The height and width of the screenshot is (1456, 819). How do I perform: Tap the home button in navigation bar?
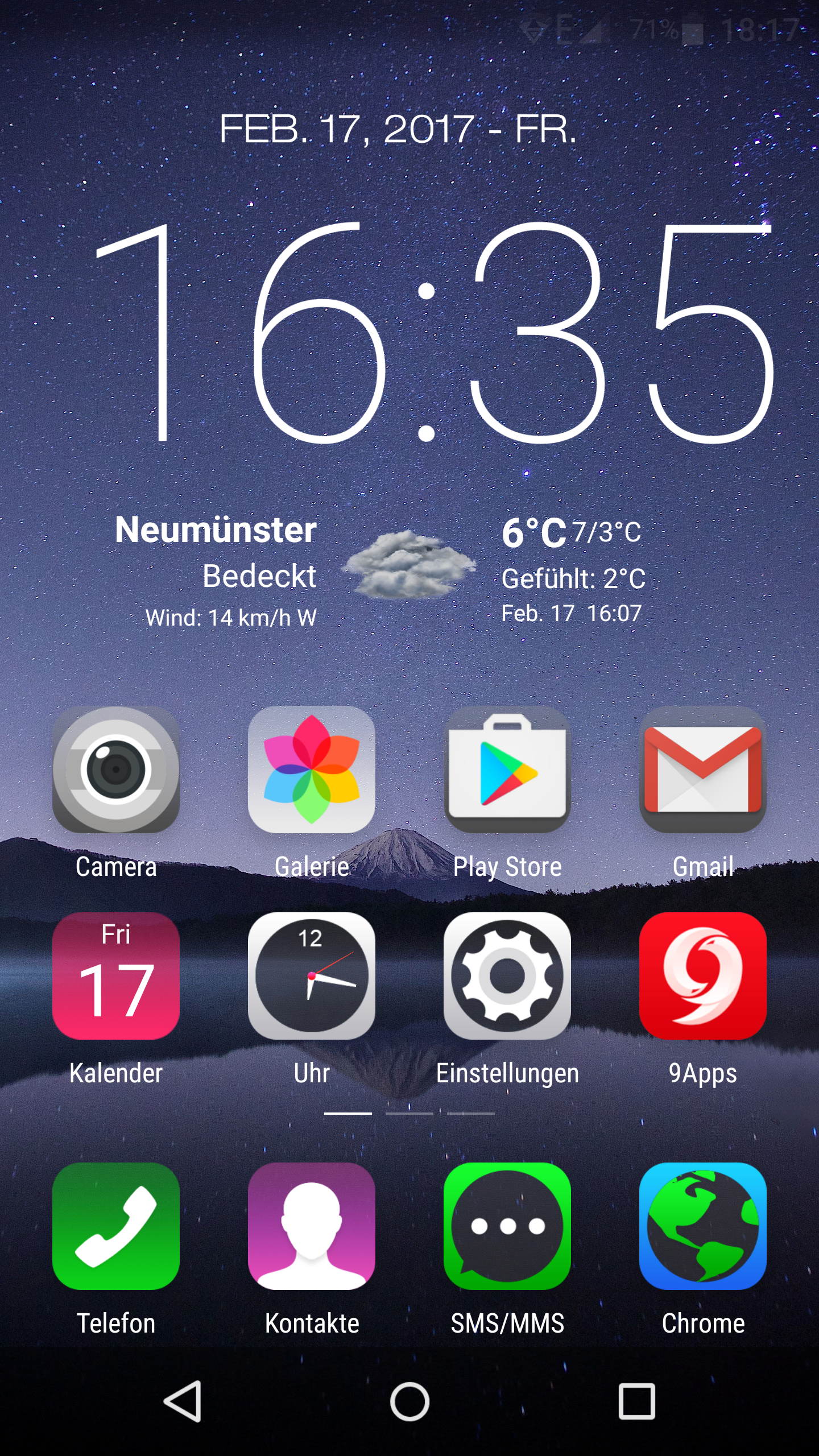tap(409, 1402)
